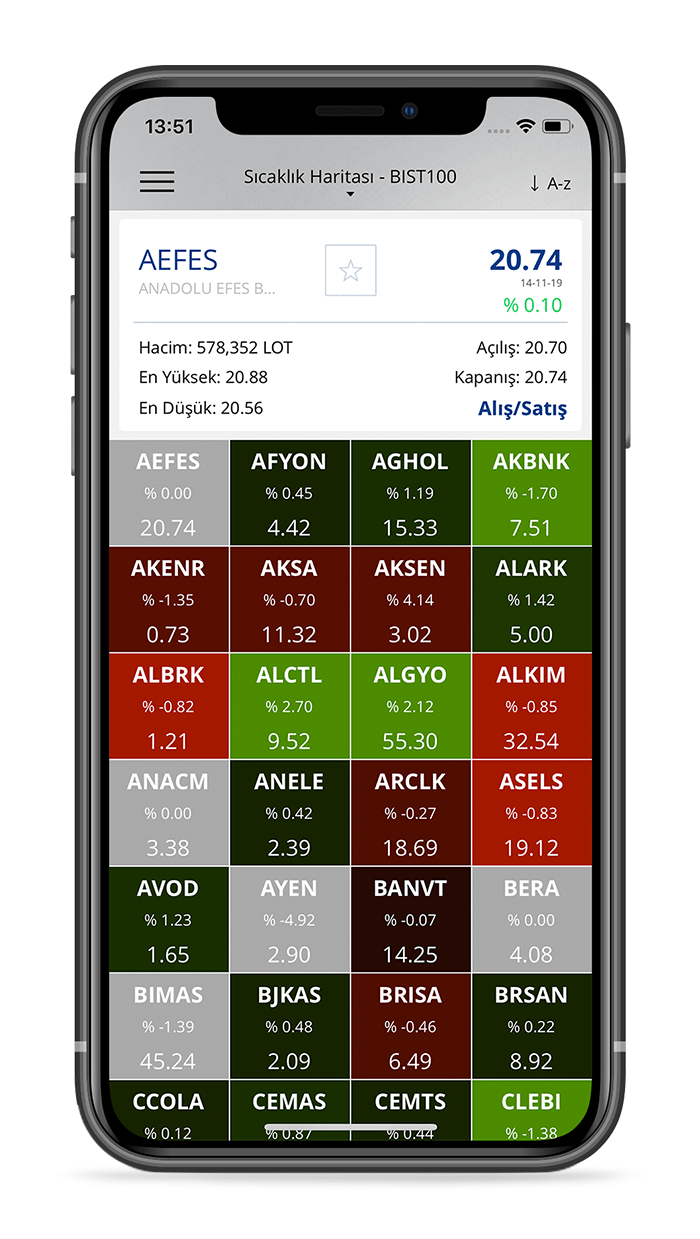Open the hamburger menu

[x=157, y=181]
